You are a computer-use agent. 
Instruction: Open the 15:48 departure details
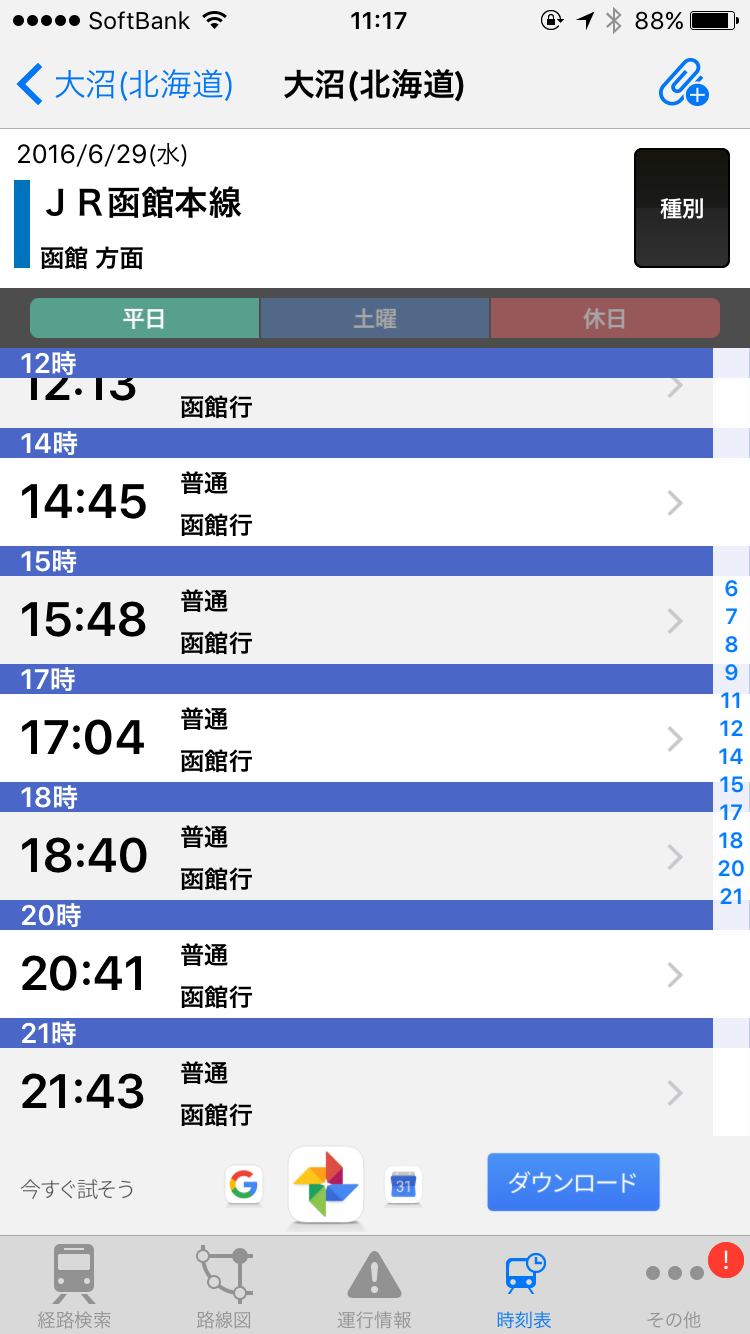(356, 620)
